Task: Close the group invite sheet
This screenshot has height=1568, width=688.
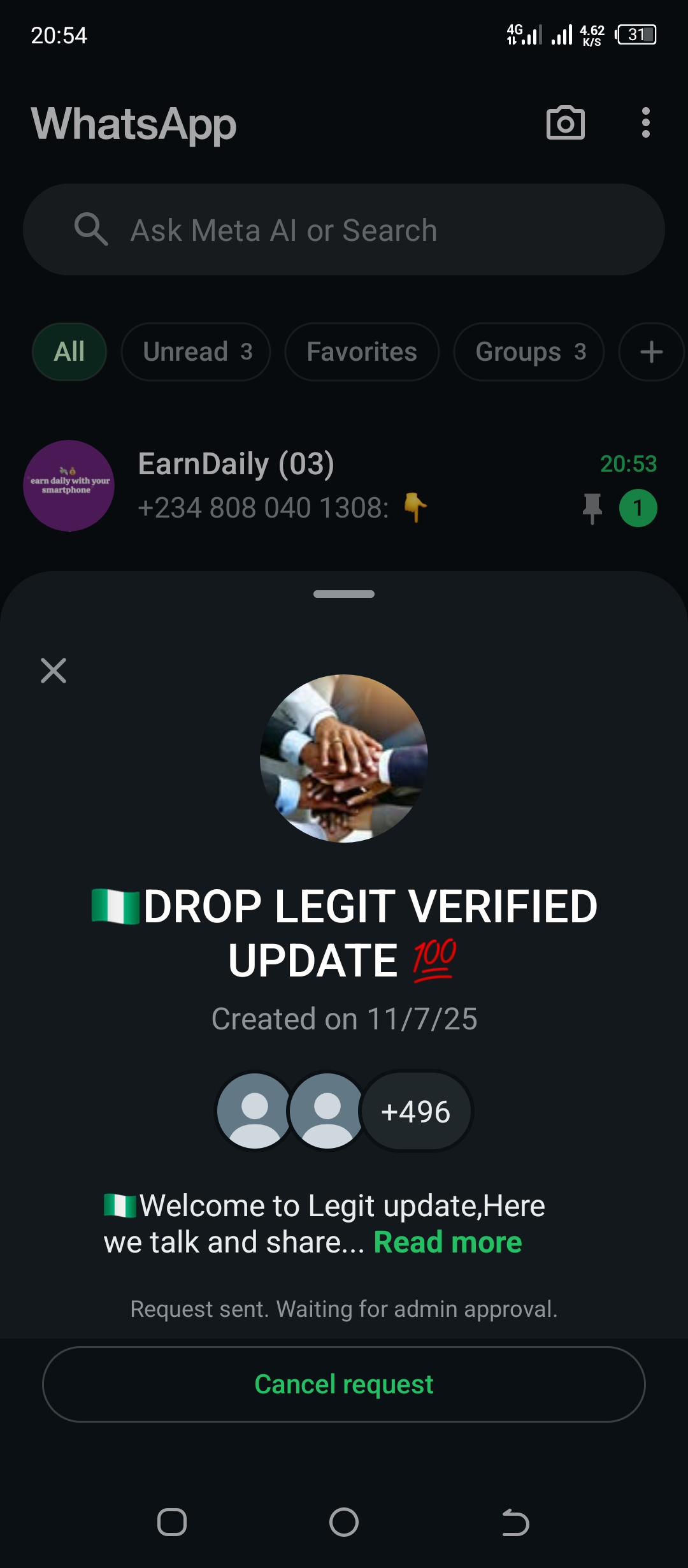Action: 54,671
